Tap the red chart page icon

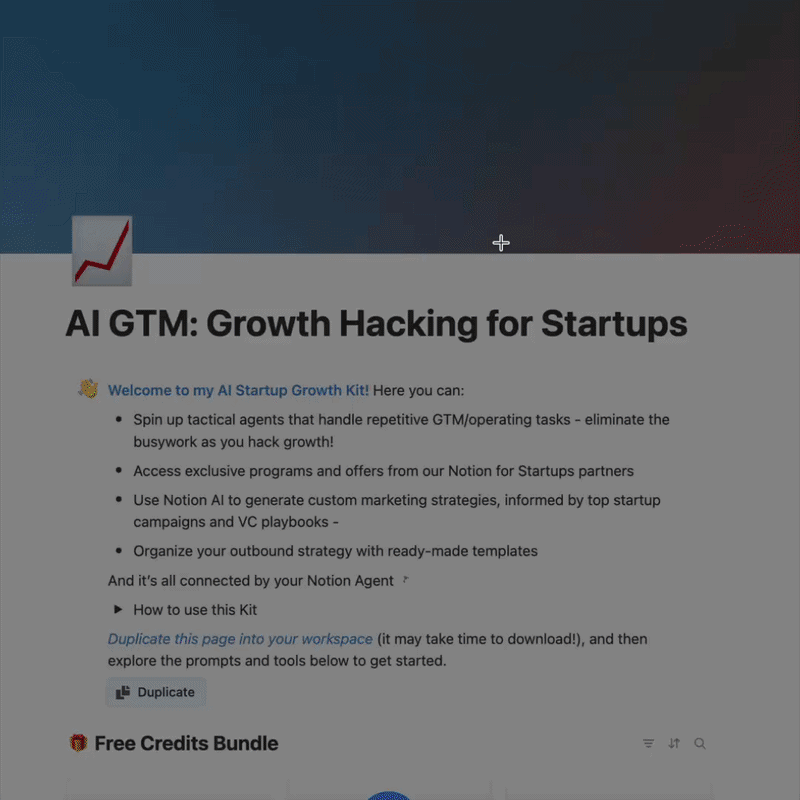click(102, 251)
